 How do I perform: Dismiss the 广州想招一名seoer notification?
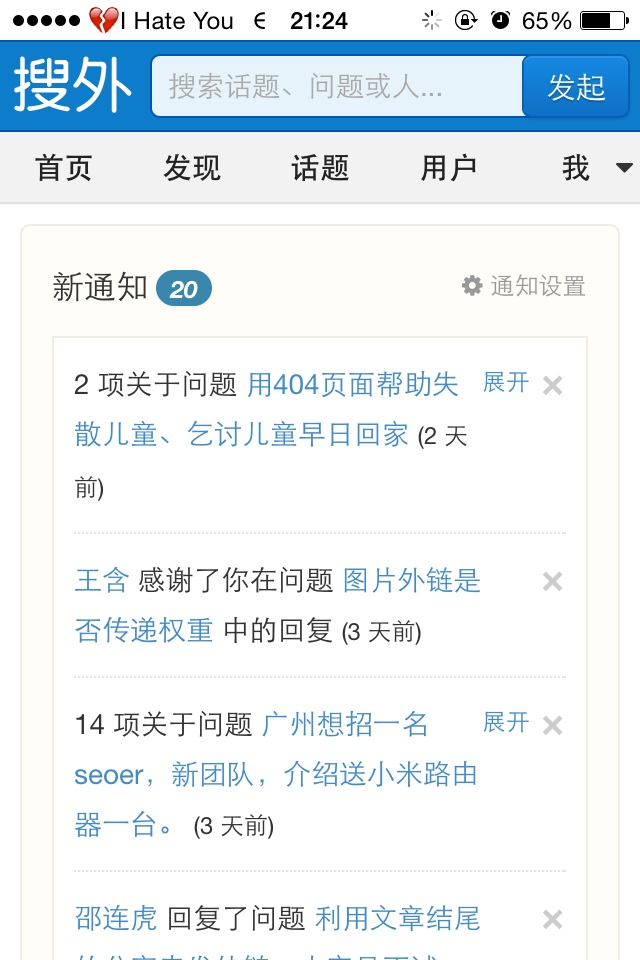[x=552, y=726]
